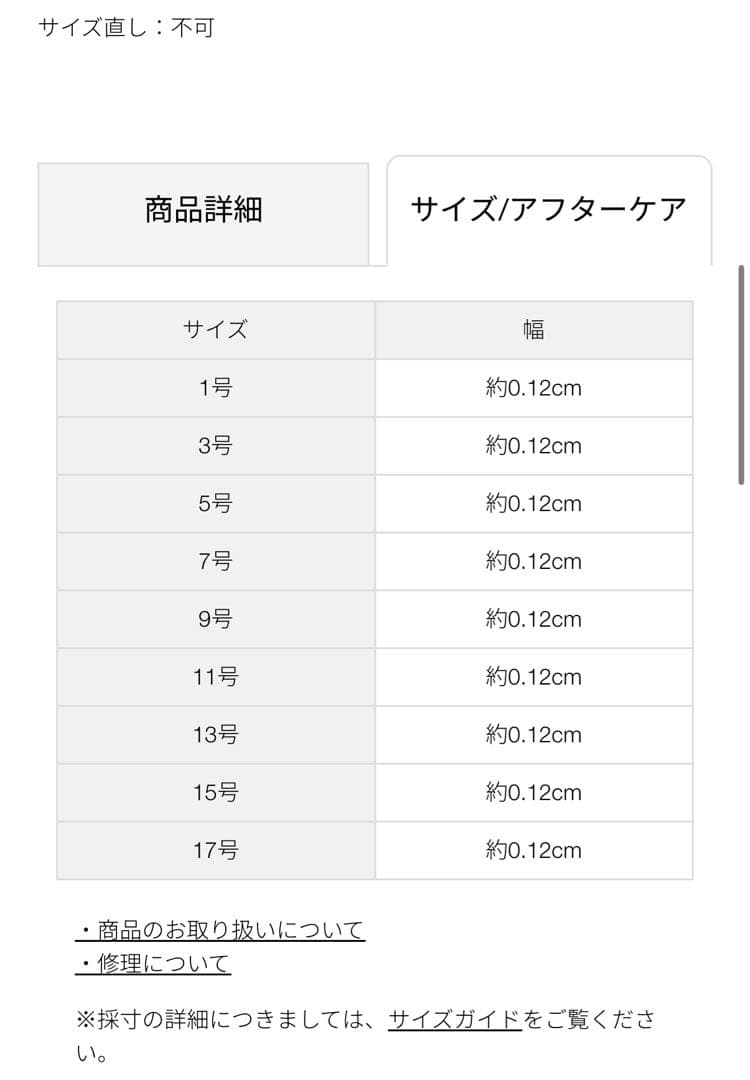Click the 約0.12cm cell for size 1号
Viewport: 750px width, 1080px height.
point(533,388)
